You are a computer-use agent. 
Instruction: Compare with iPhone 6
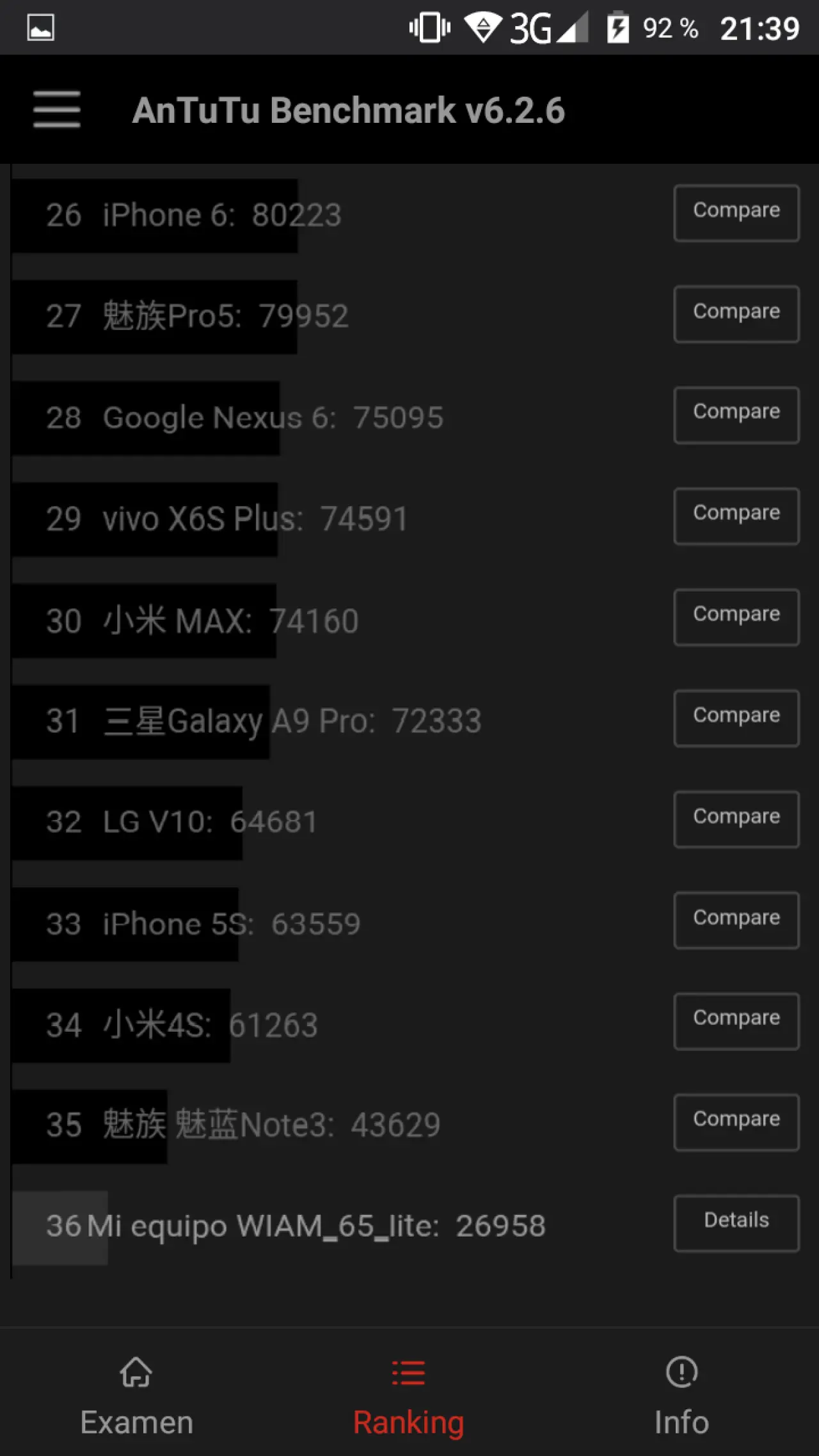[736, 213]
